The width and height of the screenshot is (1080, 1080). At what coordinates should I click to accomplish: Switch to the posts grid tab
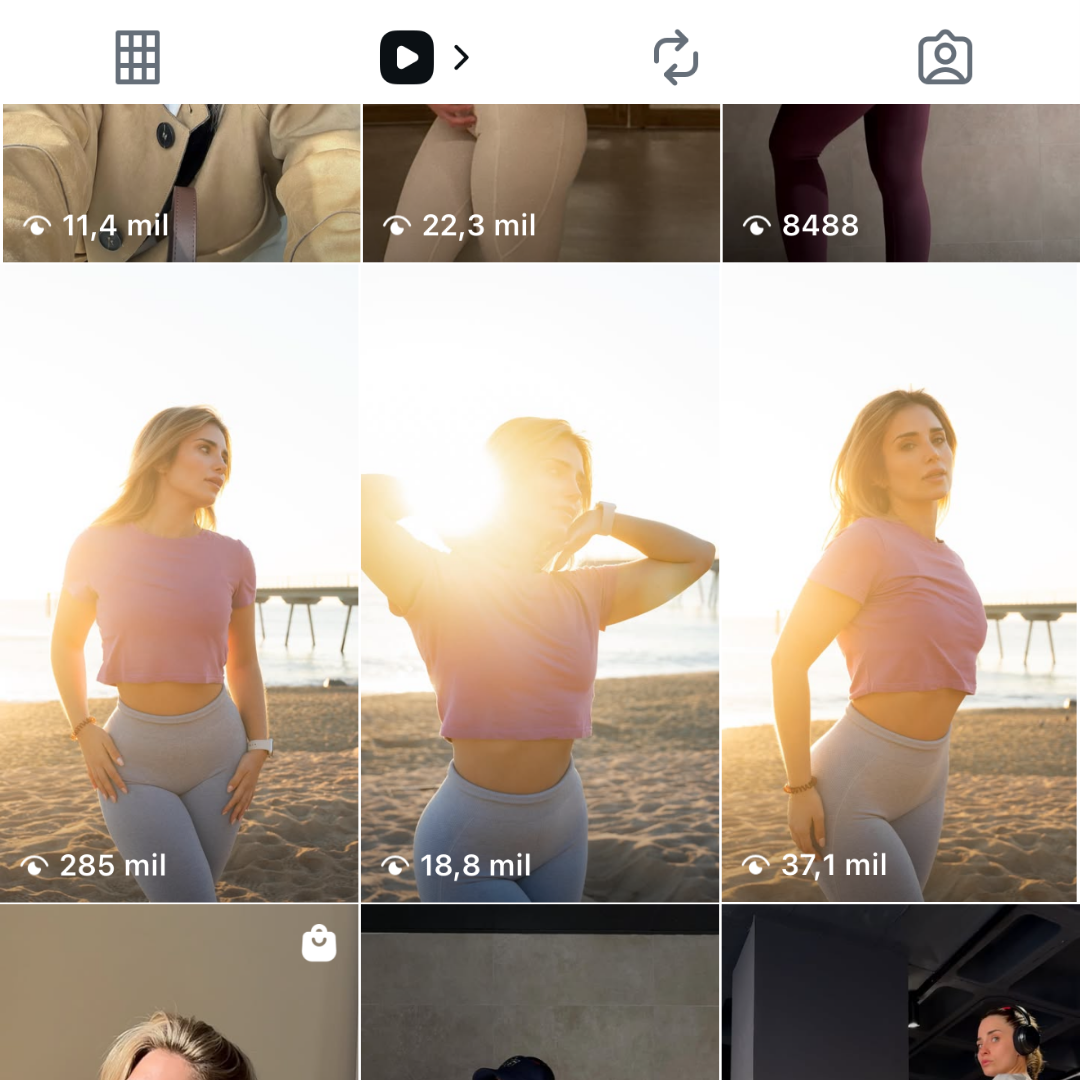coord(138,58)
